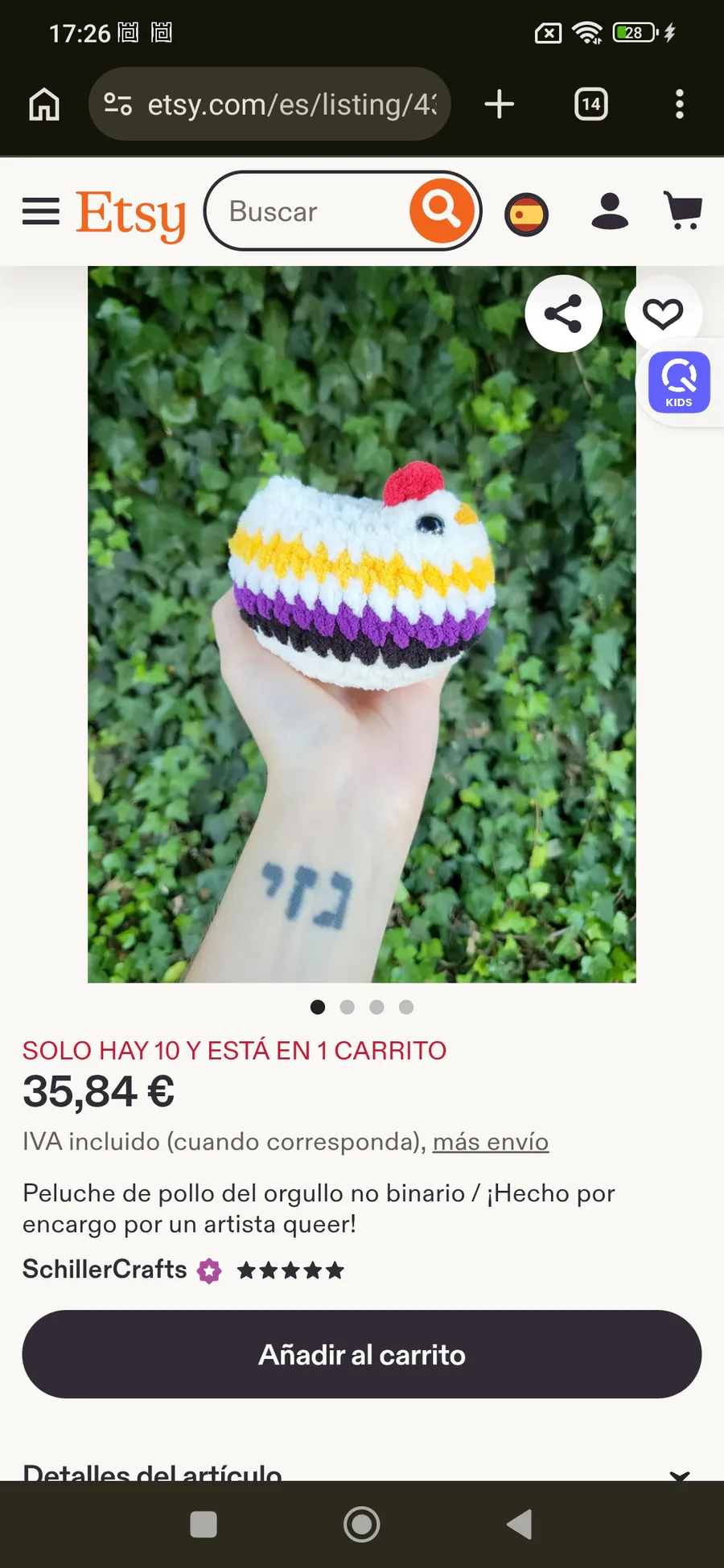Viewport: 724px width, 1568px height.
Task: Open the browser overflow menu
Action: pyautogui.click(x=680, y=105)
